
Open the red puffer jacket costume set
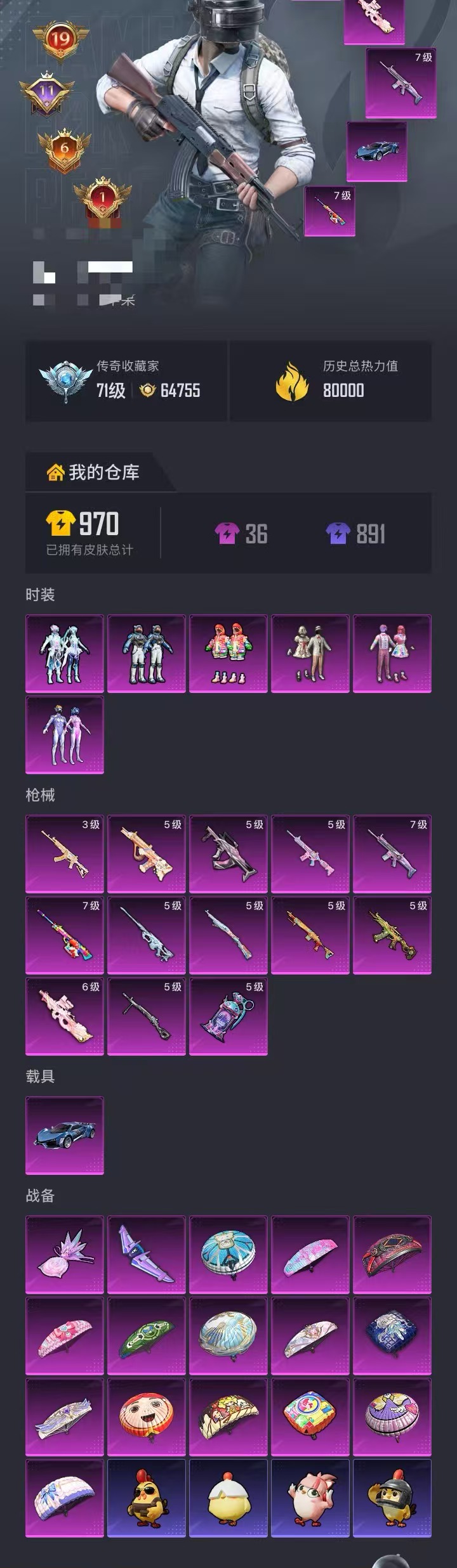(x=228, y=653)
